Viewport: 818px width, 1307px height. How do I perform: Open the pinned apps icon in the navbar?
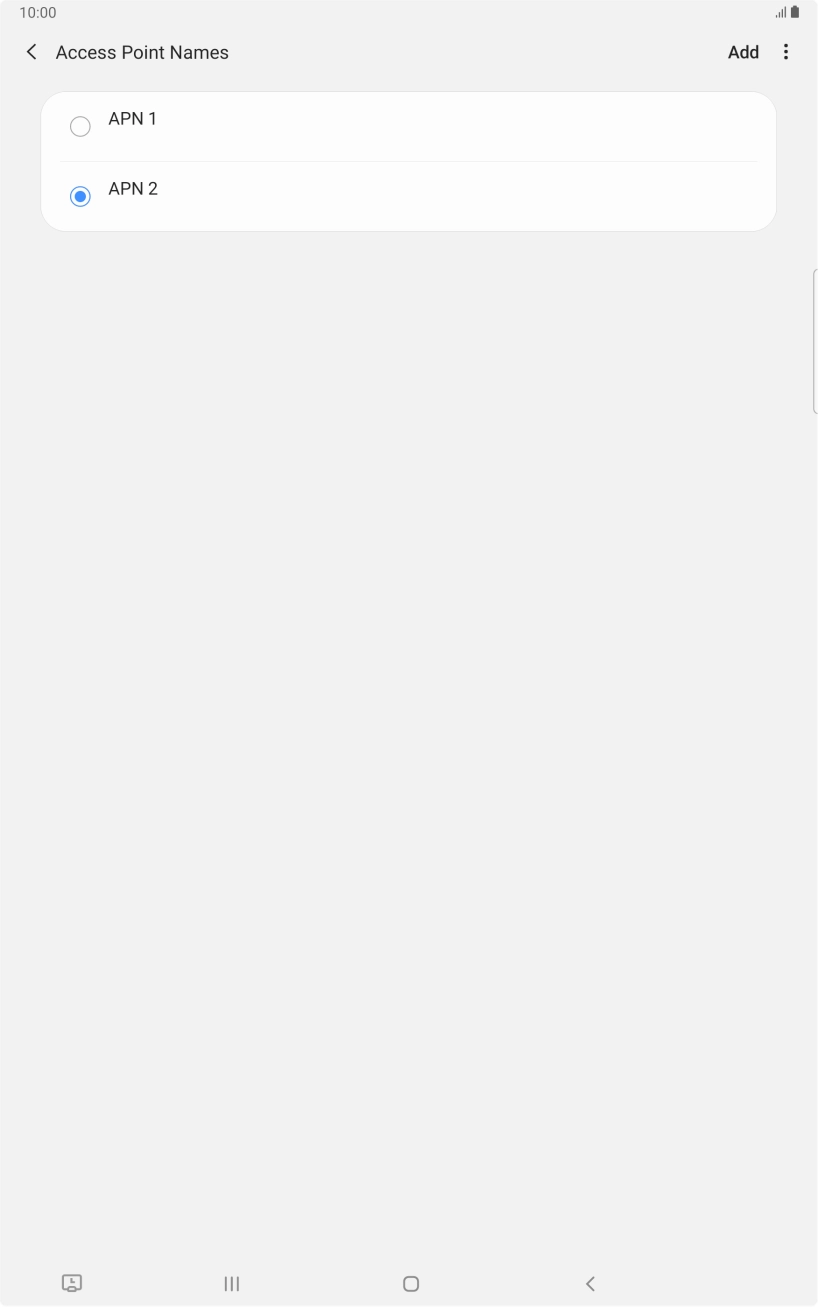coord(72,1283)
